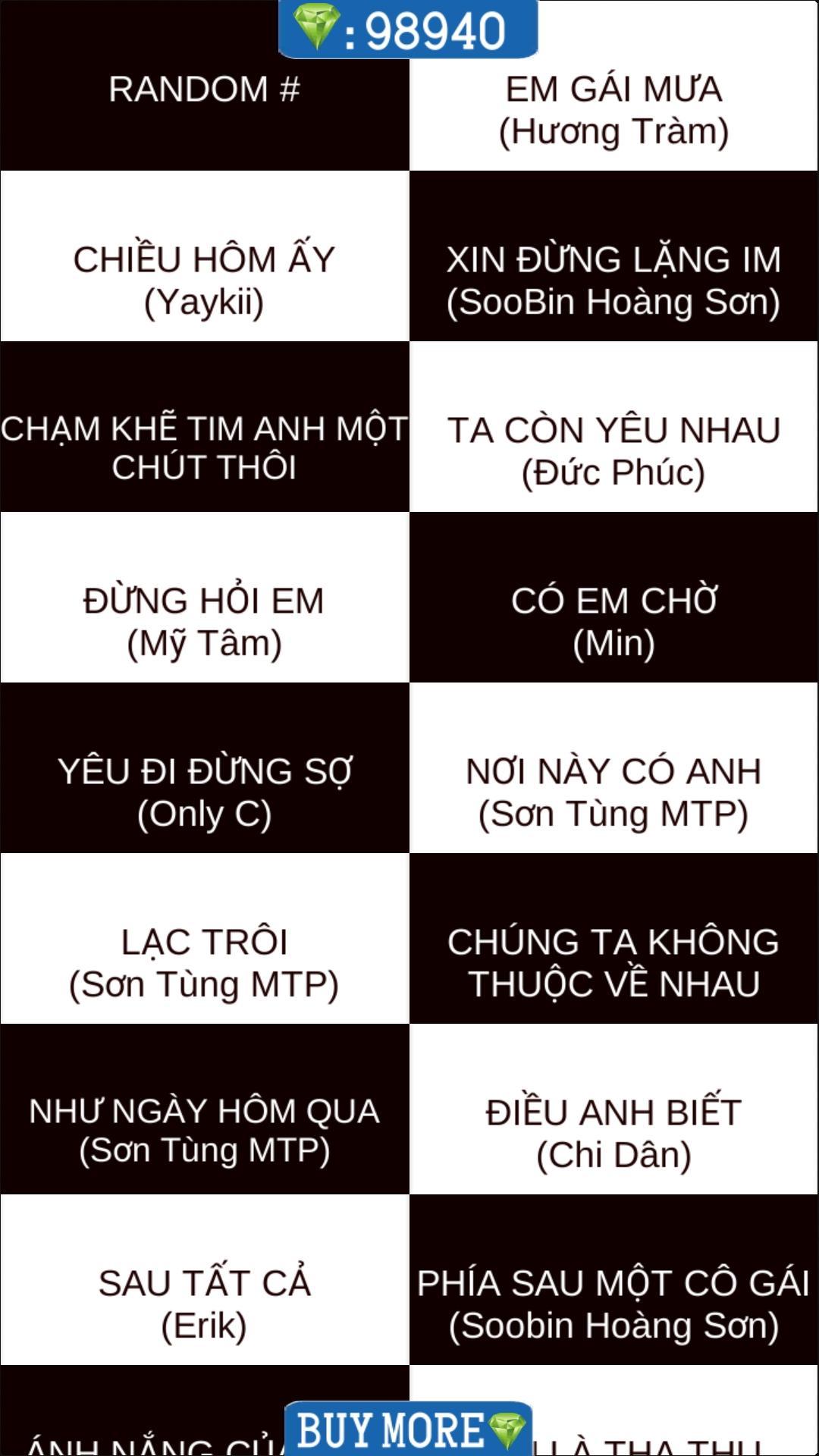Tap Đừng Hỏi Em by Mỹ Tâm
The height and width of the screenshot is (1456, 819).
click(204, 622)
